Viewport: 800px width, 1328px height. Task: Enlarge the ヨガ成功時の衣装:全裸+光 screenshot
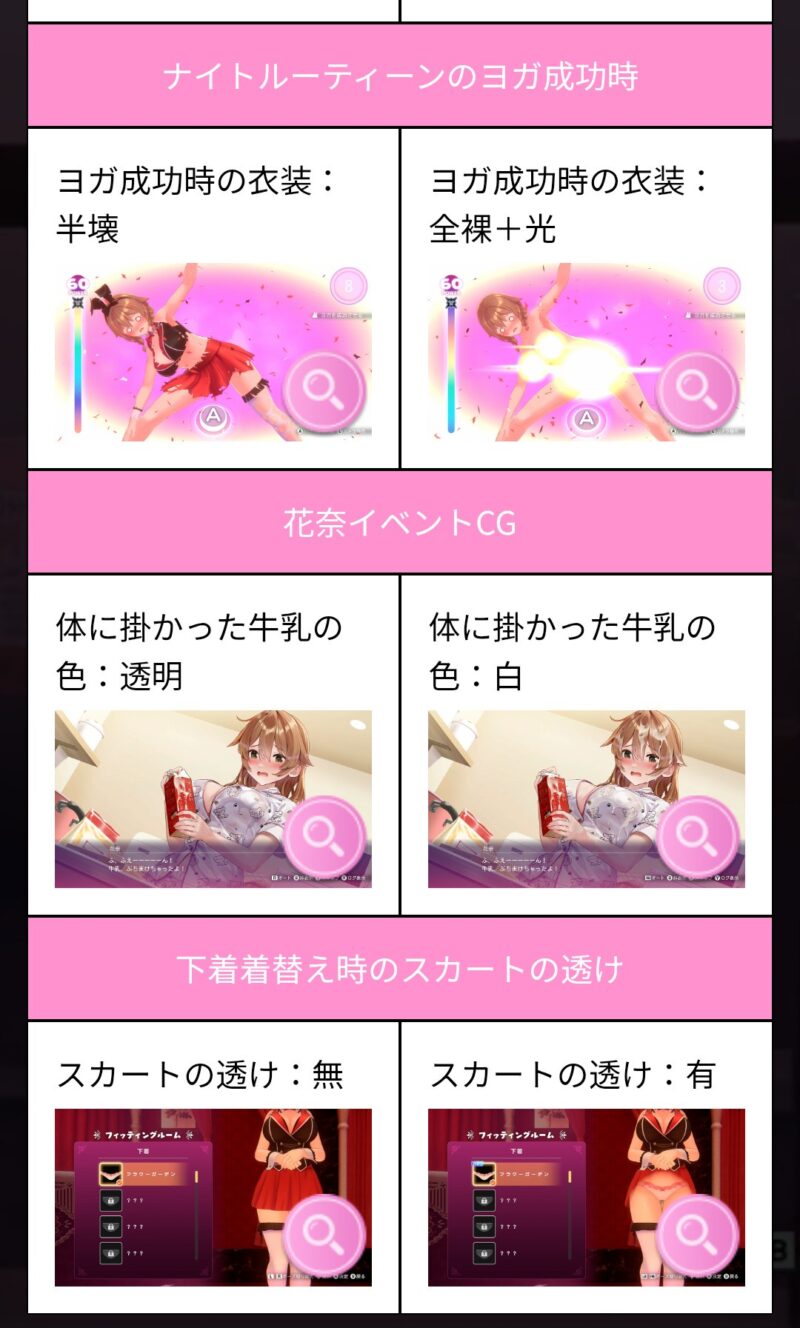click(x=698, y=391)
